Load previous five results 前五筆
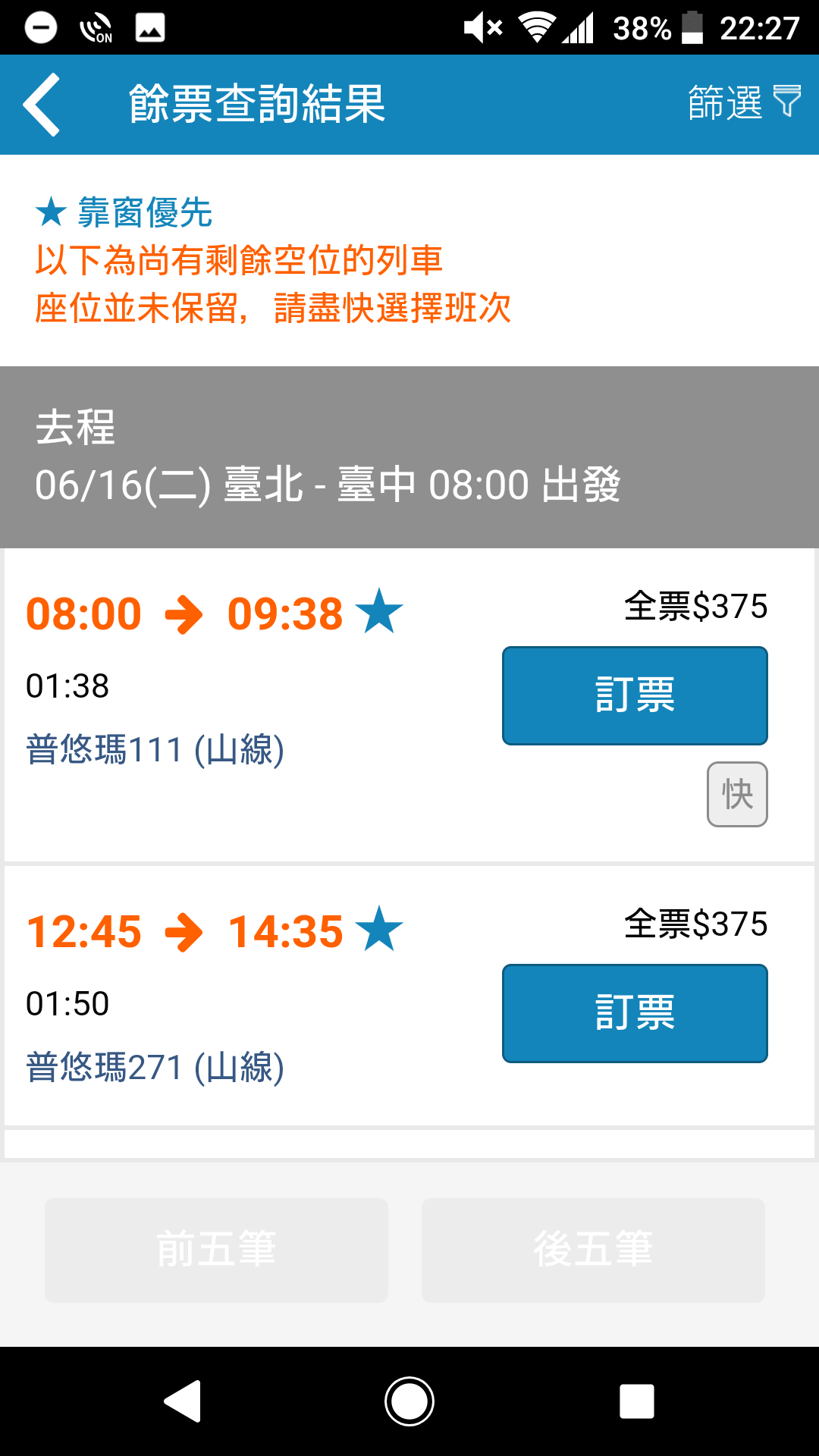 216,1250
